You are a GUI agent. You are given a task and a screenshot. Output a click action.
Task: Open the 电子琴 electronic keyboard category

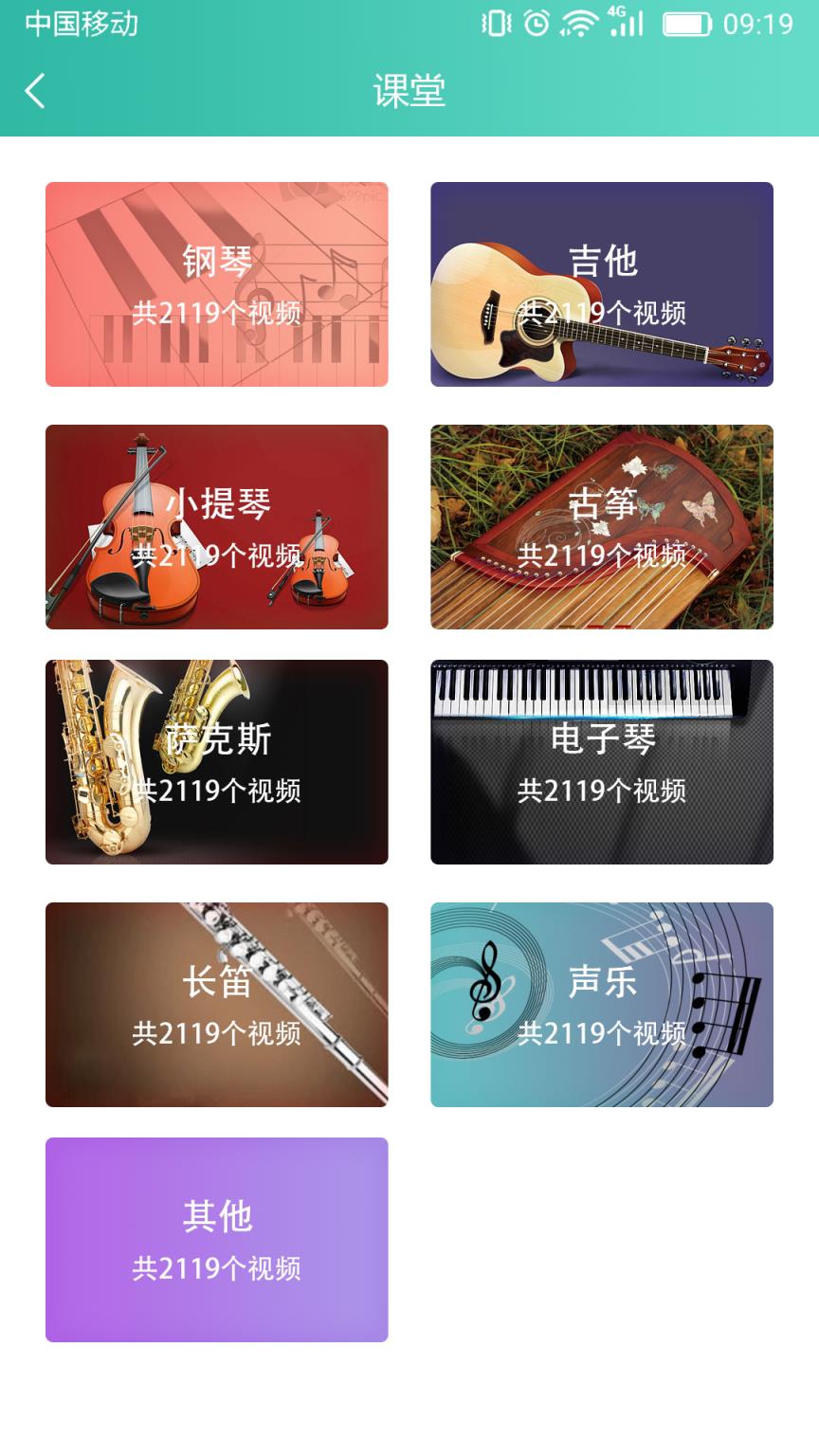pyautogui.click(x=603, y=762)
